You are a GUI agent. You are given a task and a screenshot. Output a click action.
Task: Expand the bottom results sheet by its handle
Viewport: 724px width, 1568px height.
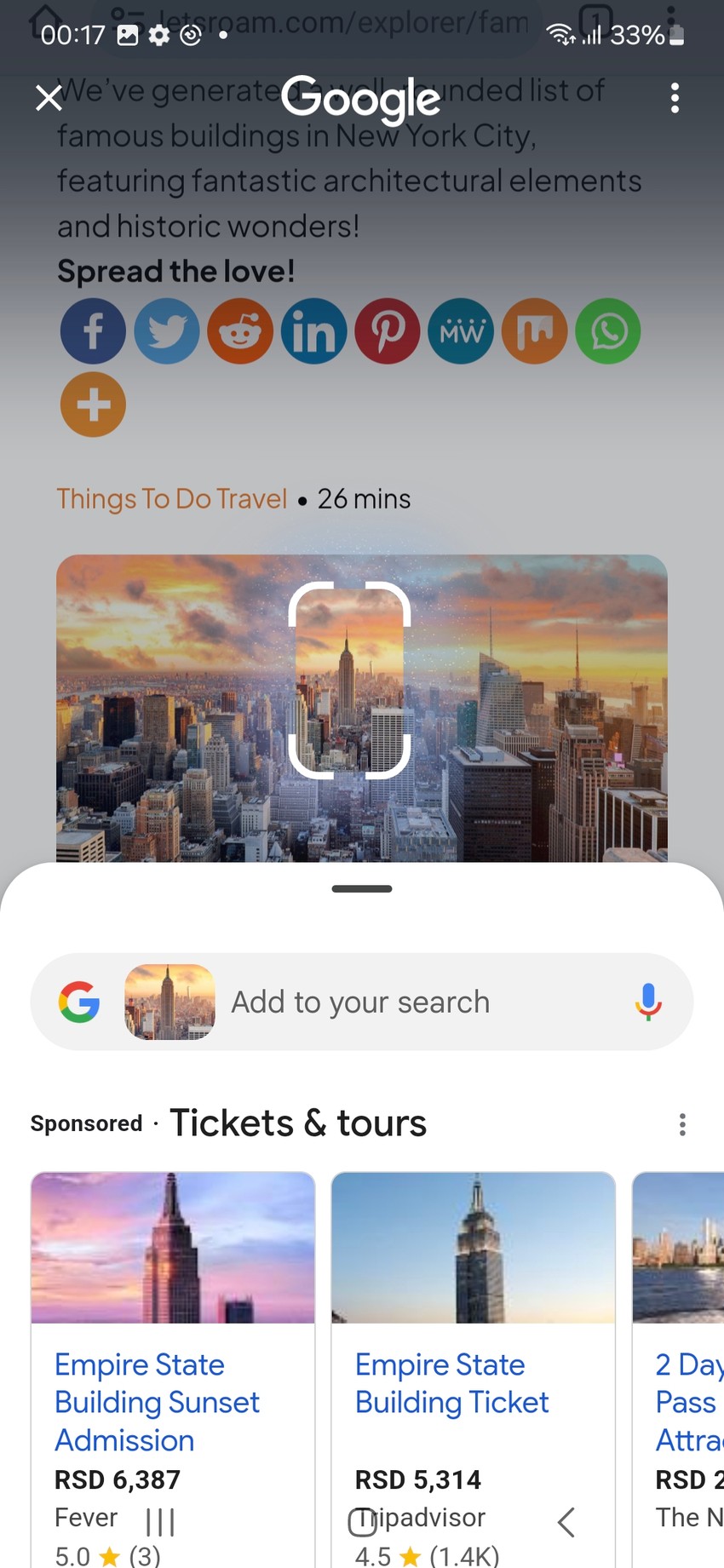[x=361, y=888]
